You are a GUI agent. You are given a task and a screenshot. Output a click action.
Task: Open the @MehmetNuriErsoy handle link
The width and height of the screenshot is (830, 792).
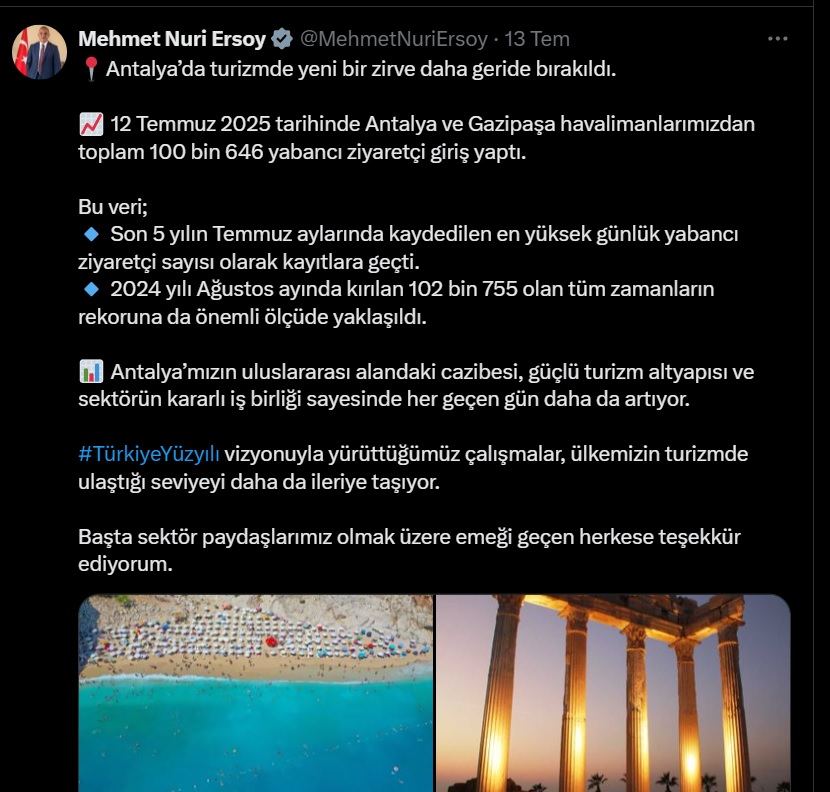click(x=393, y=39)
